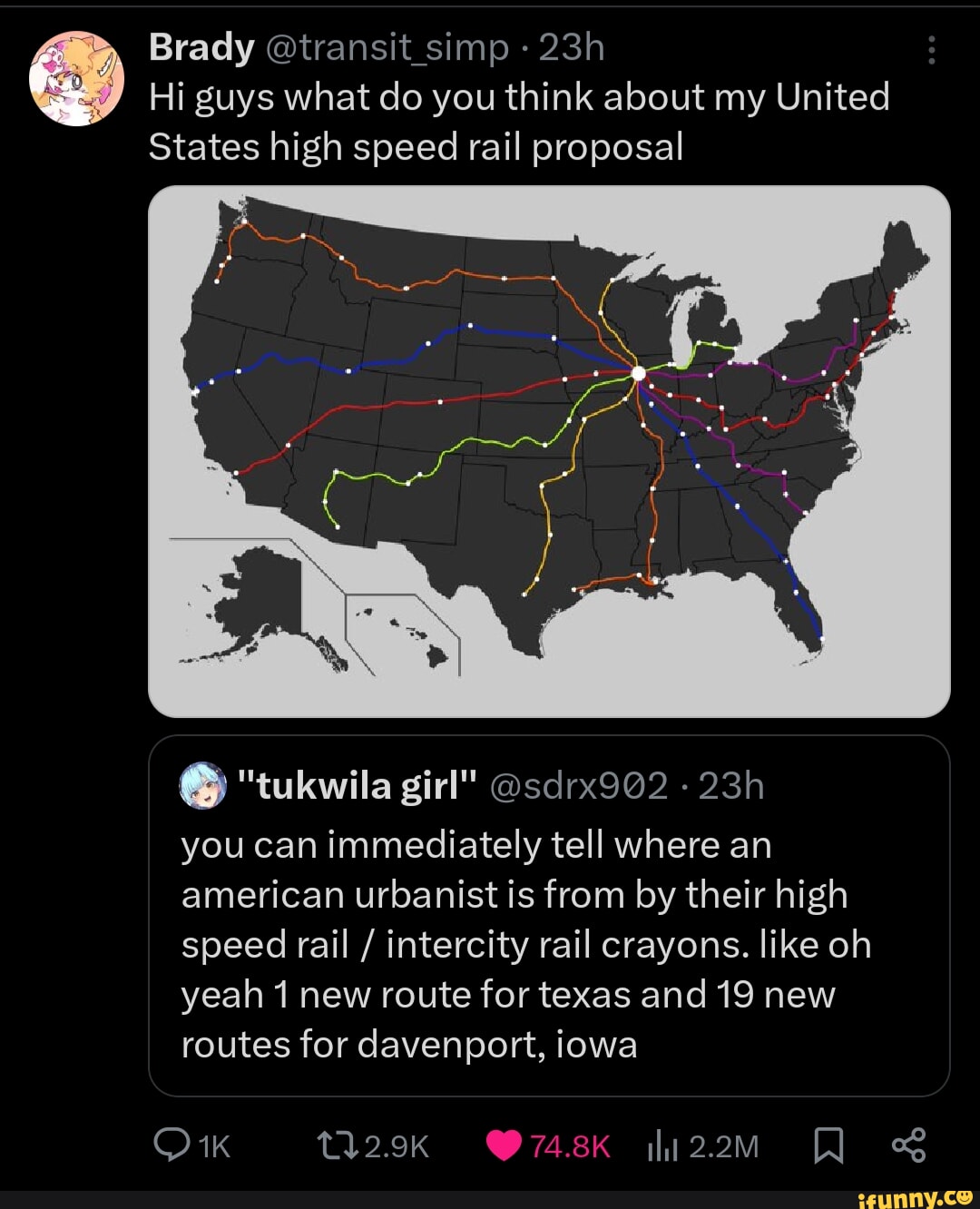Like the tweet with the heart icon
Viewport: 980px width, 1209px height.
505,1145
